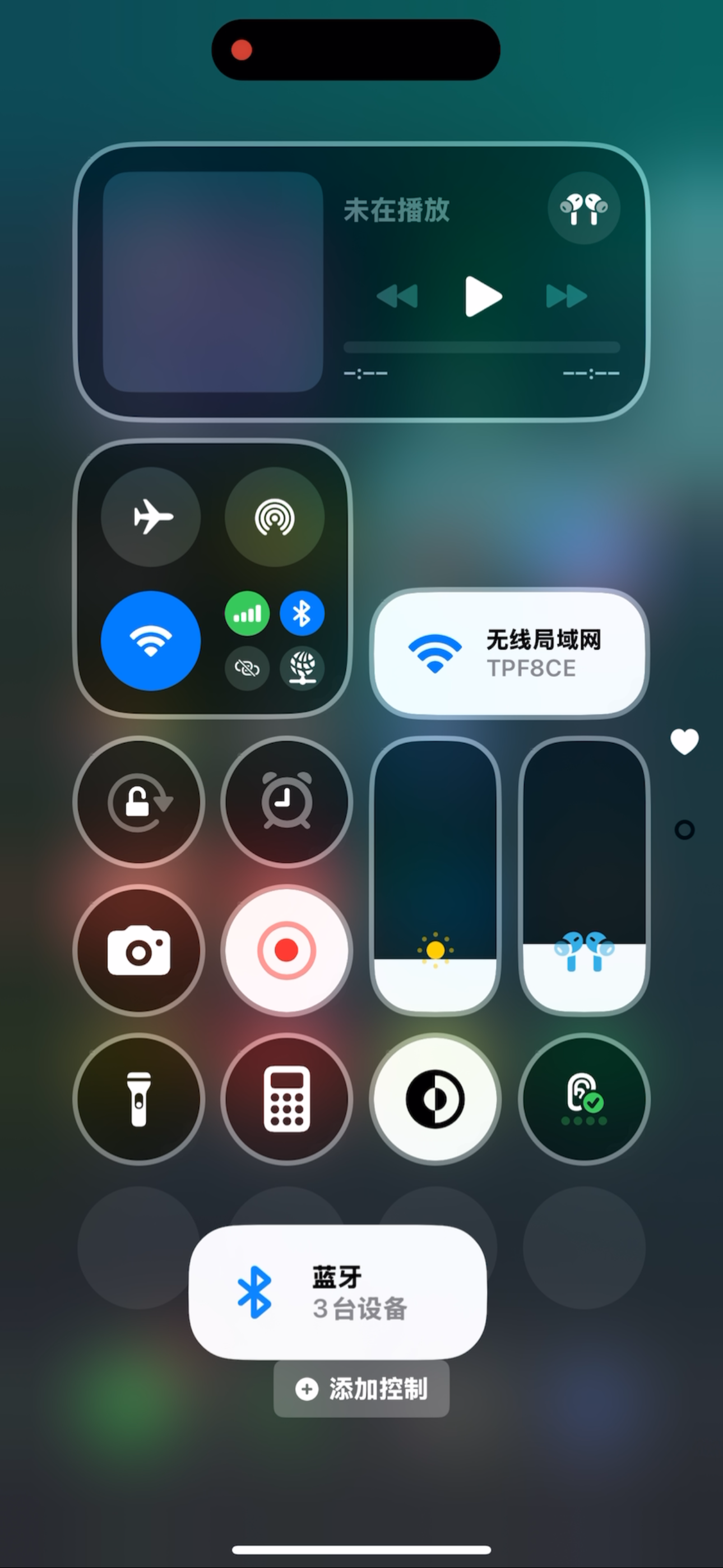This screenshot has height=1568, width=723.
Task: Toggle the small Bluetooth icon
Action: (x=302, y=614)
